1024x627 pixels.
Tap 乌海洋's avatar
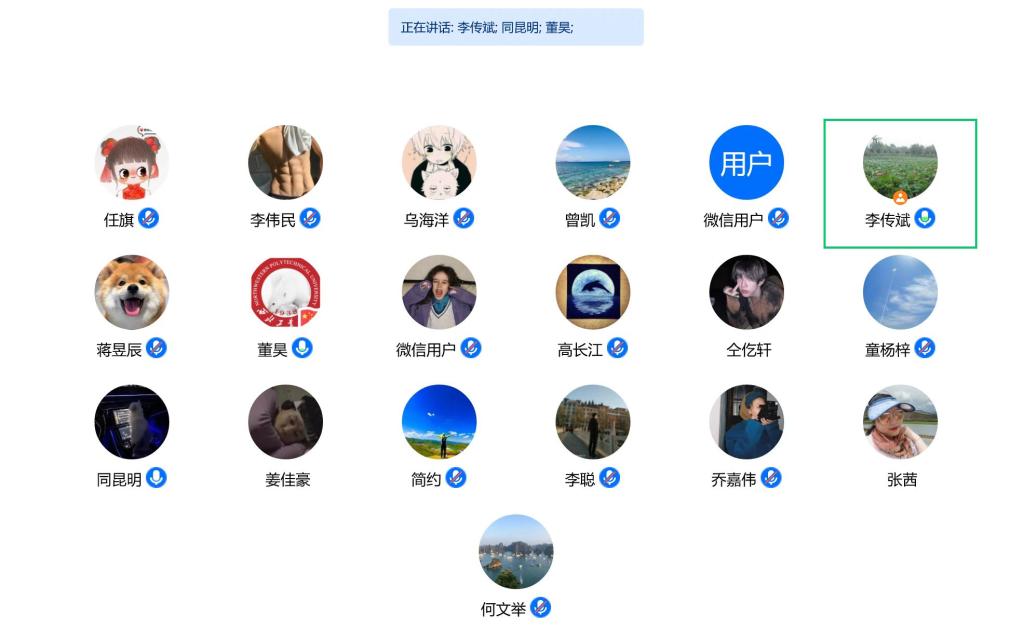point(439,162)
